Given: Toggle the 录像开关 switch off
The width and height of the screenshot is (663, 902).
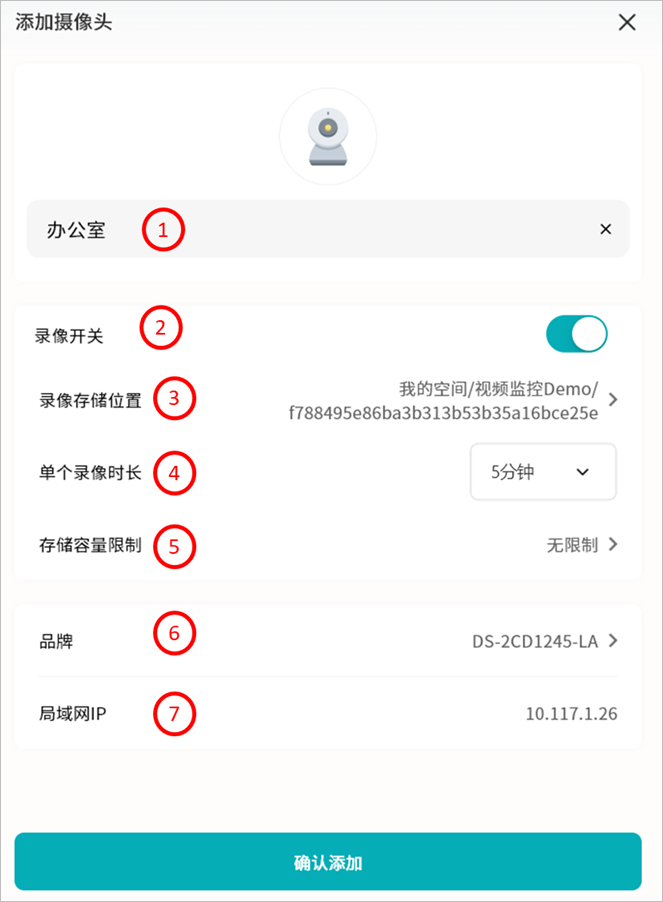Looking at the screenshot, I should point(577,334).
